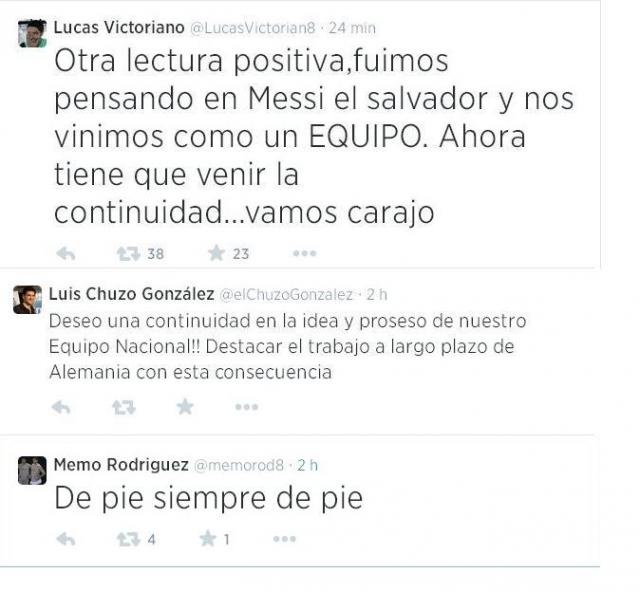Open the @LucasVictorian8 profile name link
This screenshot has width=640, height=591.
point(118,27)
